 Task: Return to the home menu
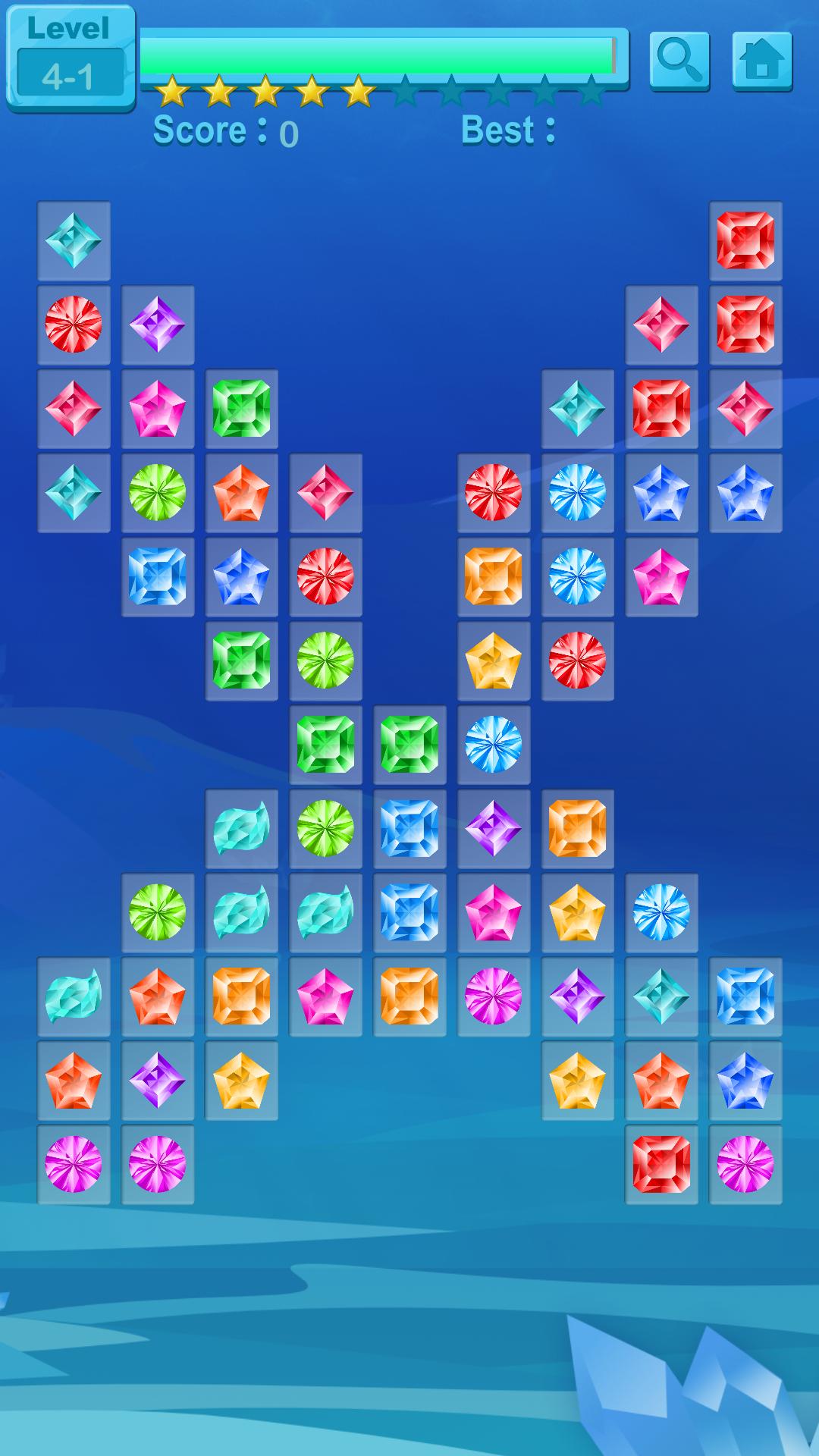tap(762, 61)
